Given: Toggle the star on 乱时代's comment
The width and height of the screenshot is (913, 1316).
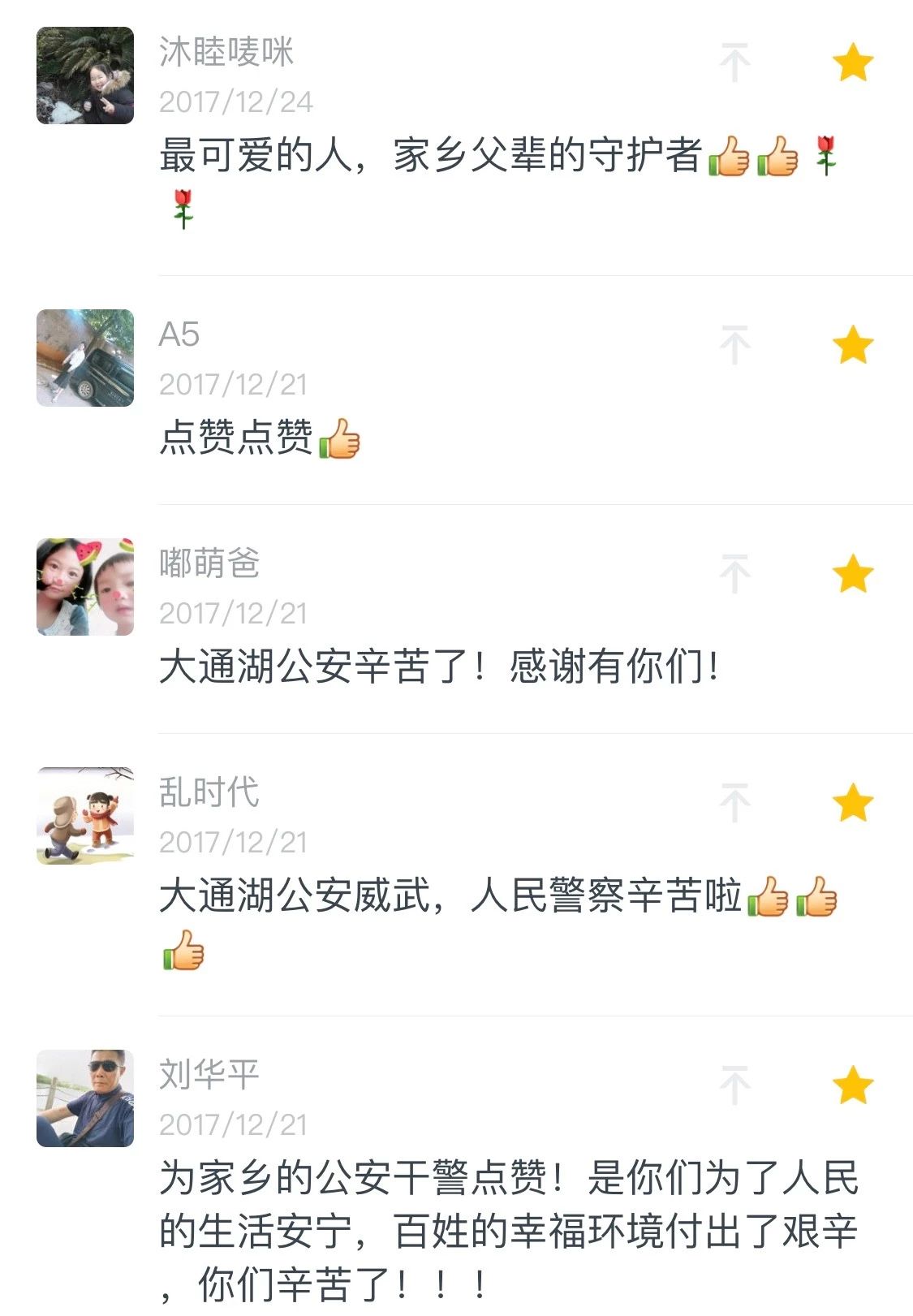Looking at the screenshot, I should click(x=853, y=803).
